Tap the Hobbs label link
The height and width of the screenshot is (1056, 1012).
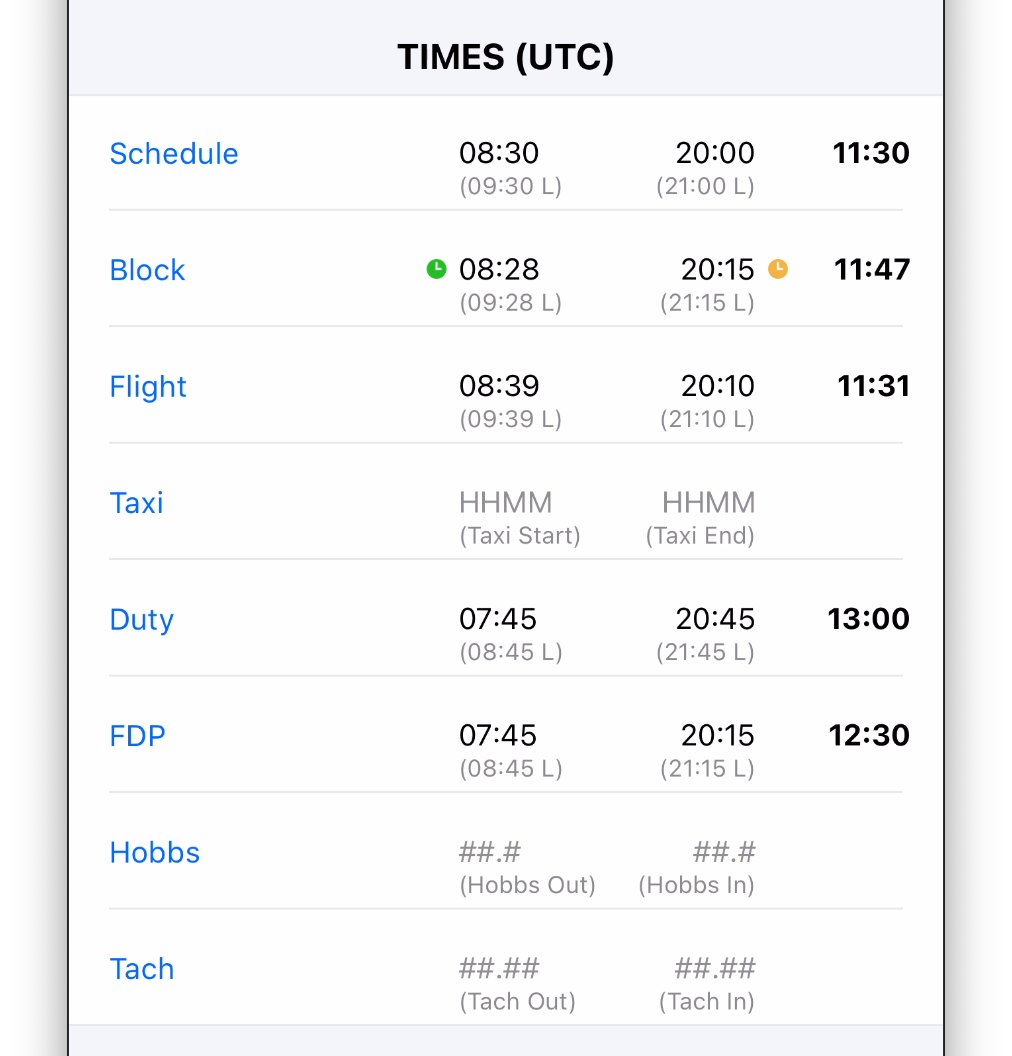[x=154, y=853]
